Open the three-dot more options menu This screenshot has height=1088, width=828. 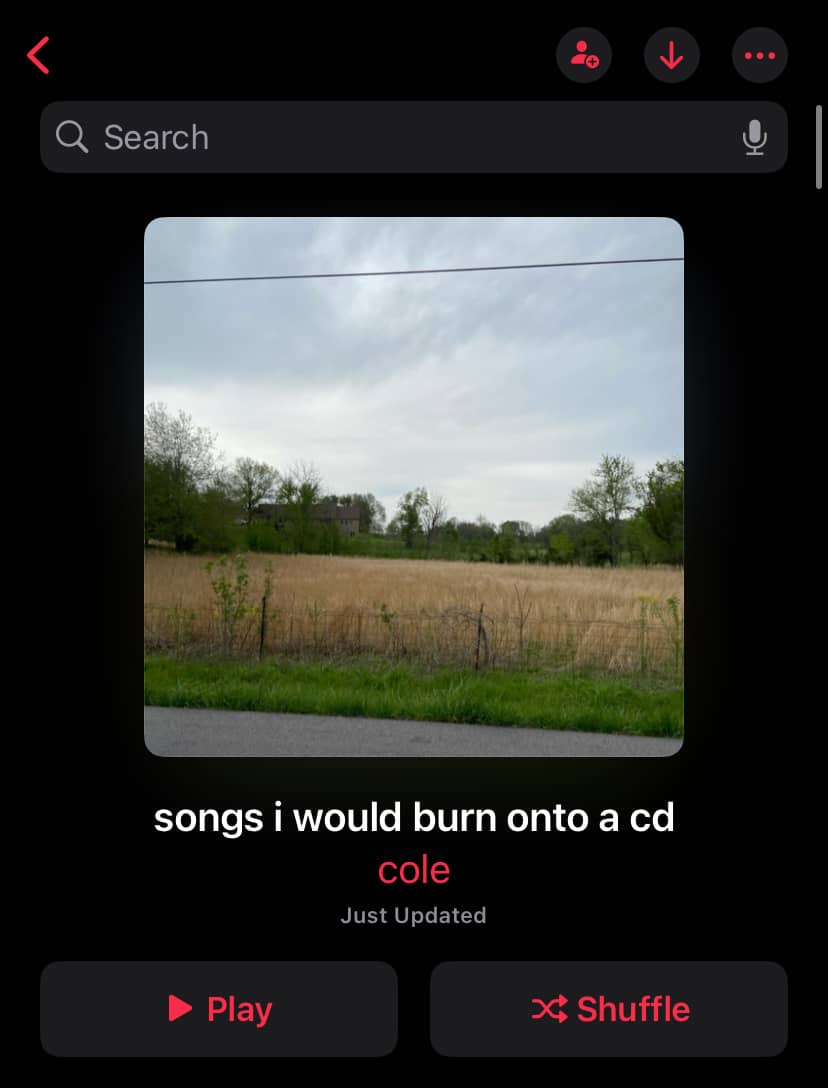[759, 55]
